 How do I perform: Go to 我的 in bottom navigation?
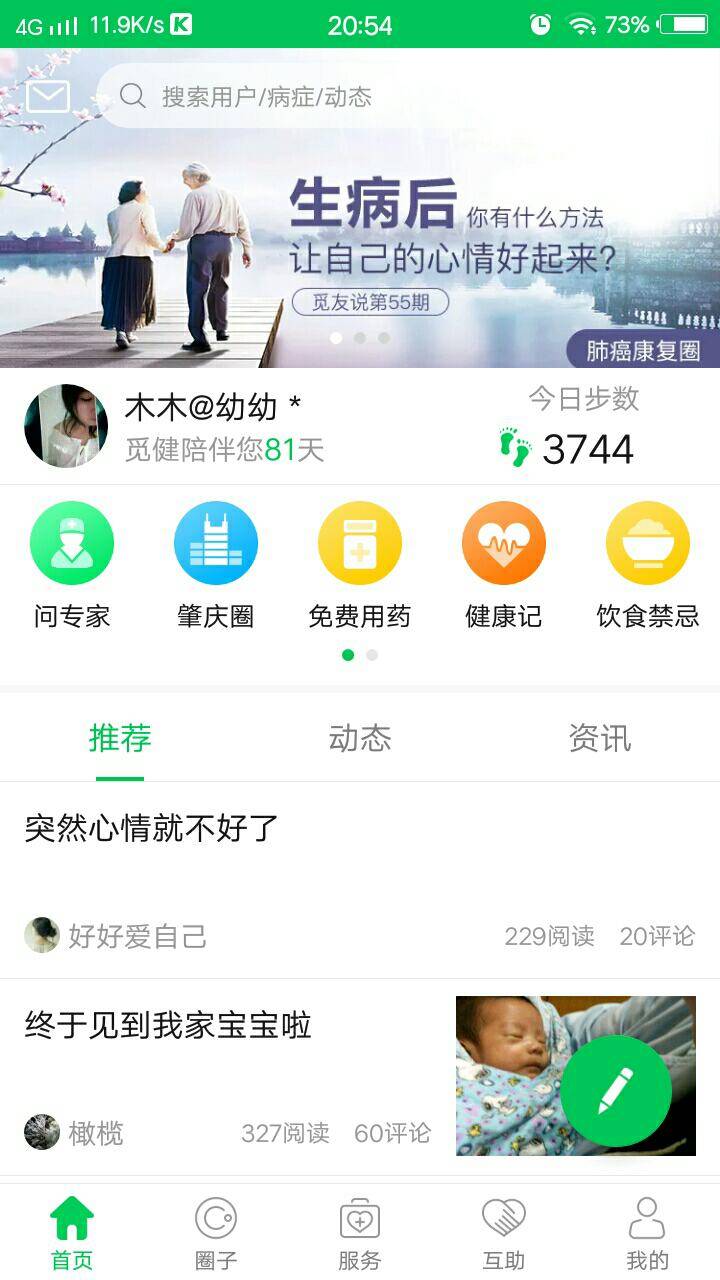tap(648, 1232)
